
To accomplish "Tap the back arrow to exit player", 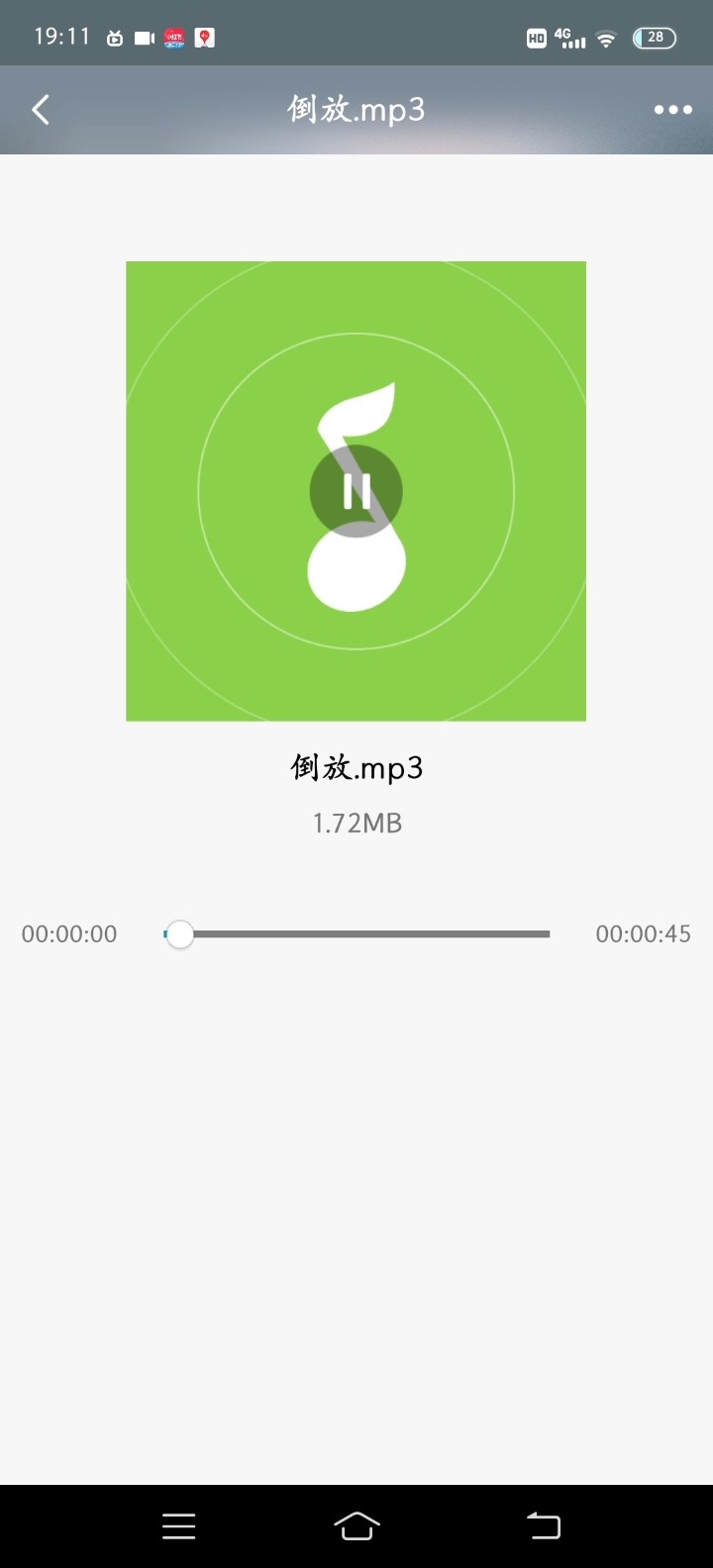I will (40, 109).
